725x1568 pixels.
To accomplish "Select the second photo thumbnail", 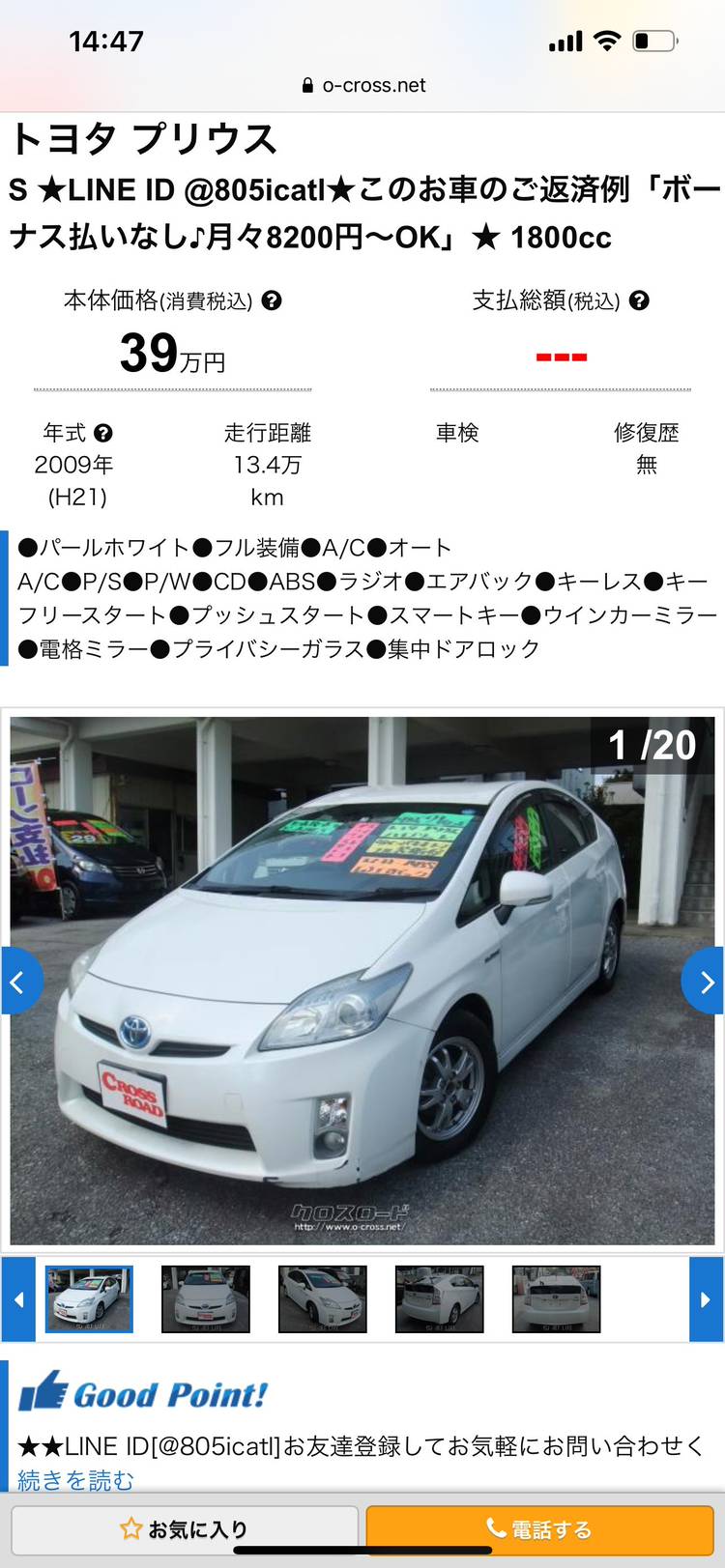I will 206,1299.
